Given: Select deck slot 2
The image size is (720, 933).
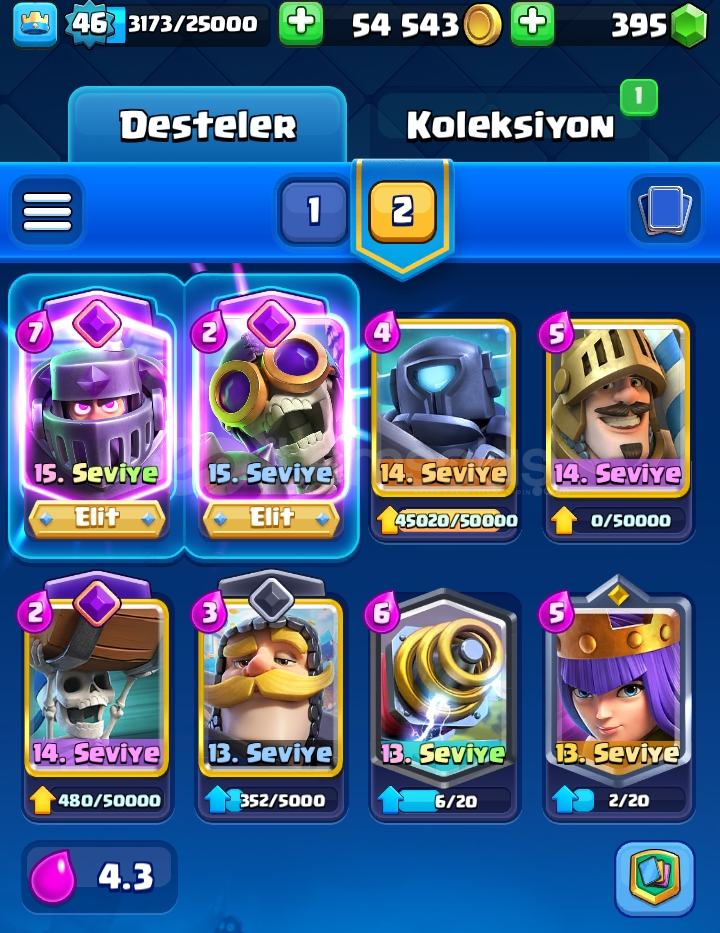Looking at the screenshot, I should (402, 211).
